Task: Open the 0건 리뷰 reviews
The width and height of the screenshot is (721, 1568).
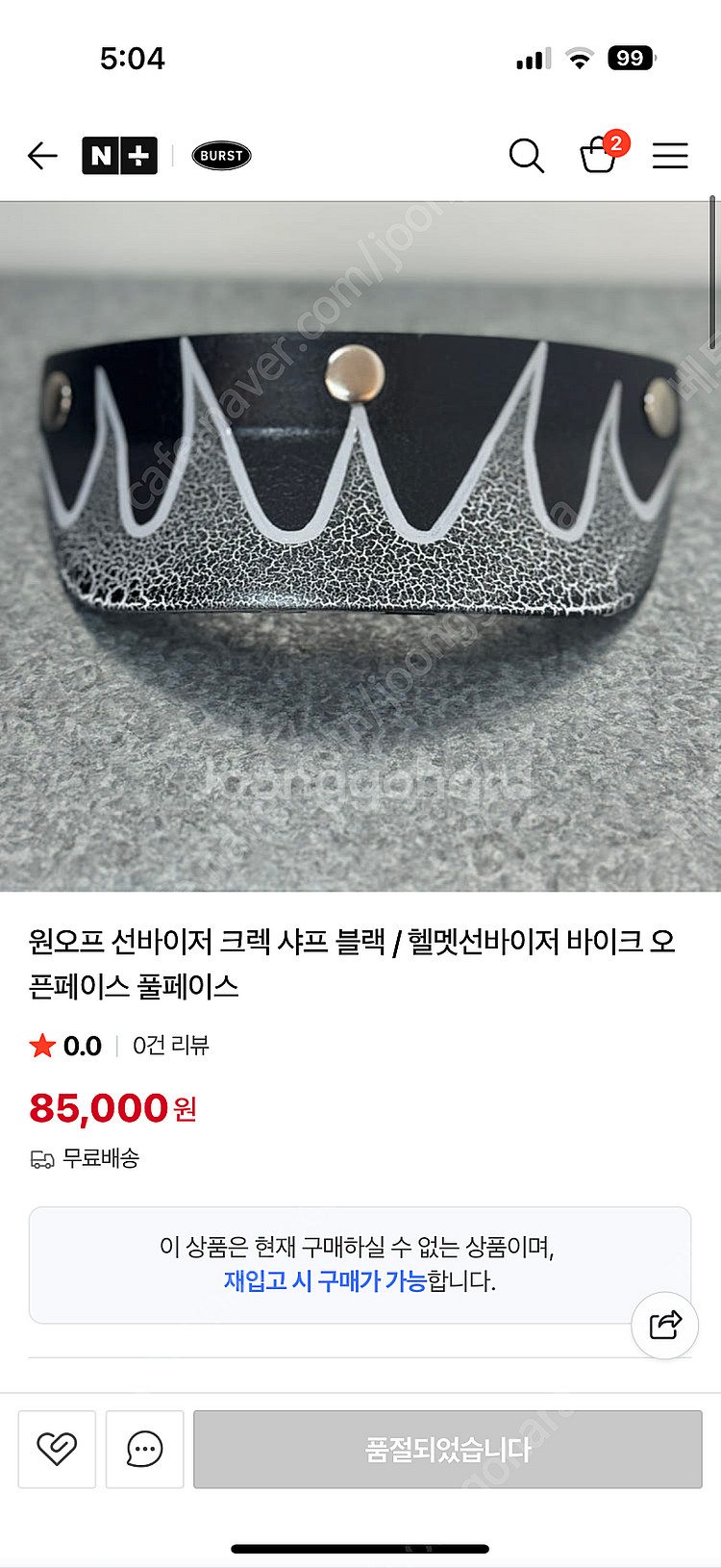Action: tap(170, 1046)
